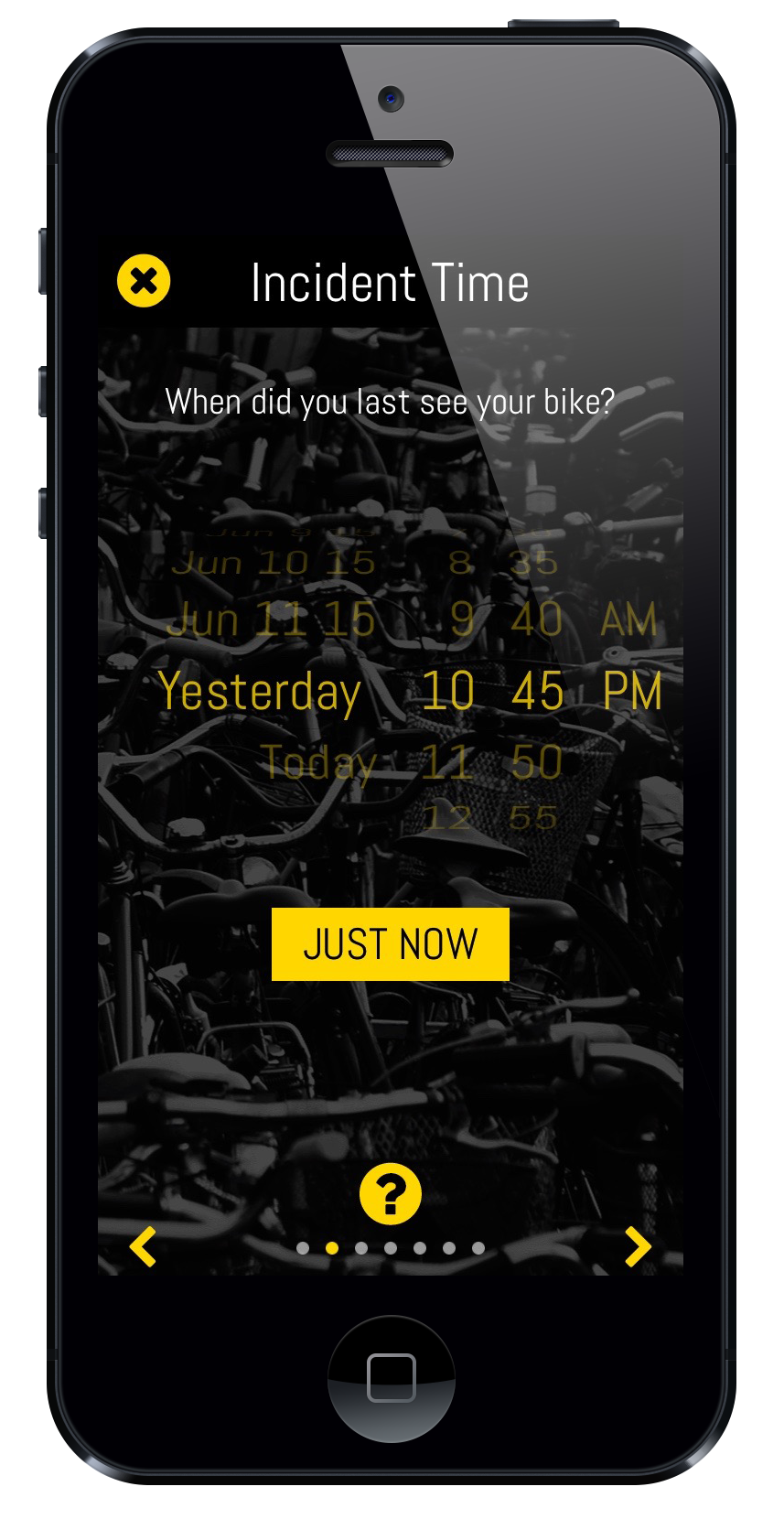This screenshot has width=784, height=1519.
Task: Pick Jun 11 15 in the date wheel
Action: coord(271,619)
